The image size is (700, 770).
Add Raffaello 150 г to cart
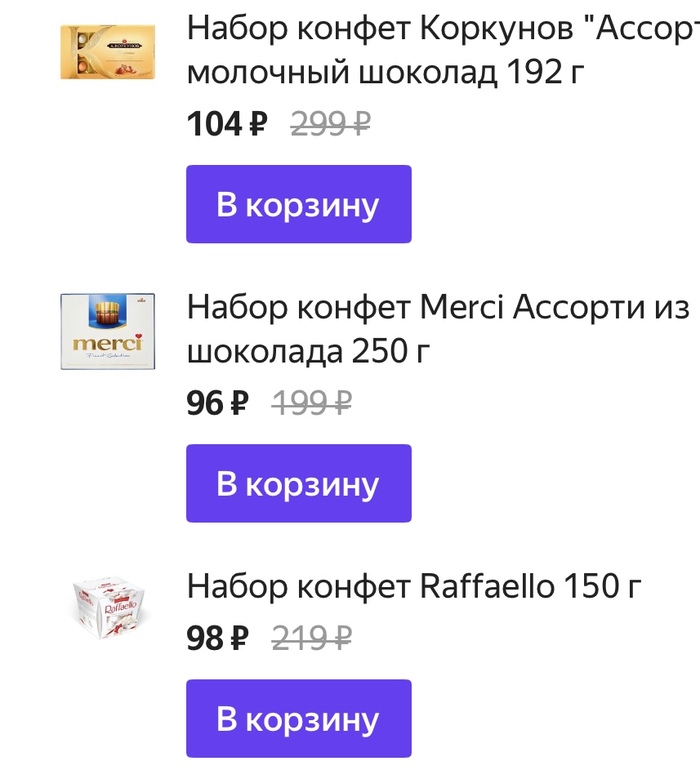298,719
